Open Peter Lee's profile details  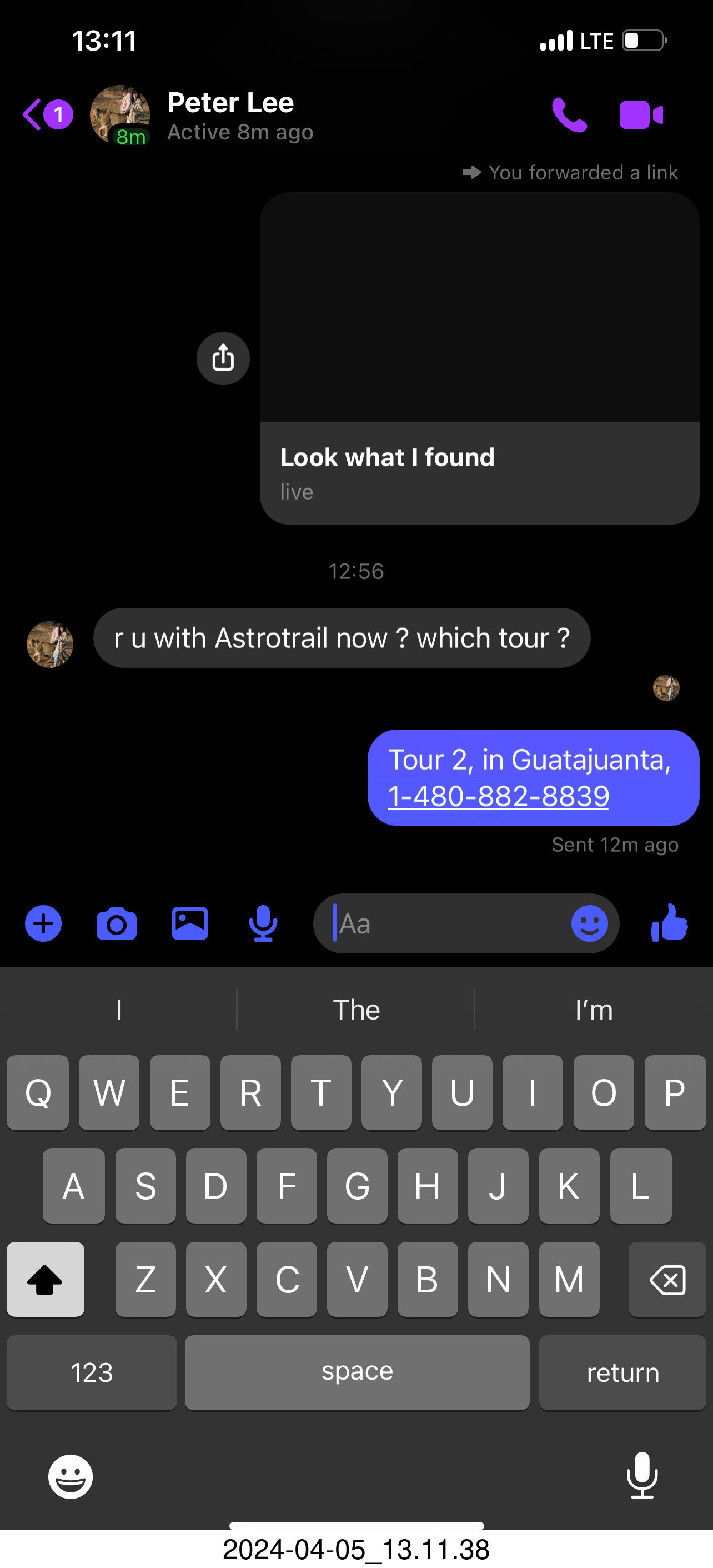click(230, 114)
